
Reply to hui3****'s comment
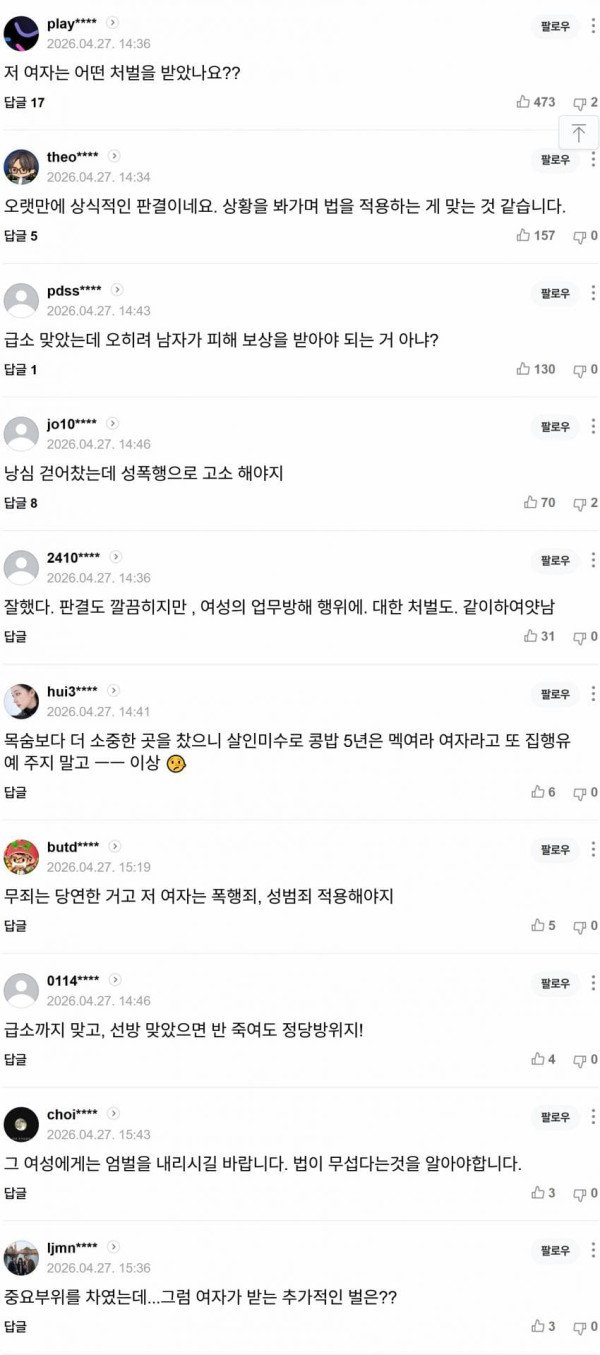[15, 793]
